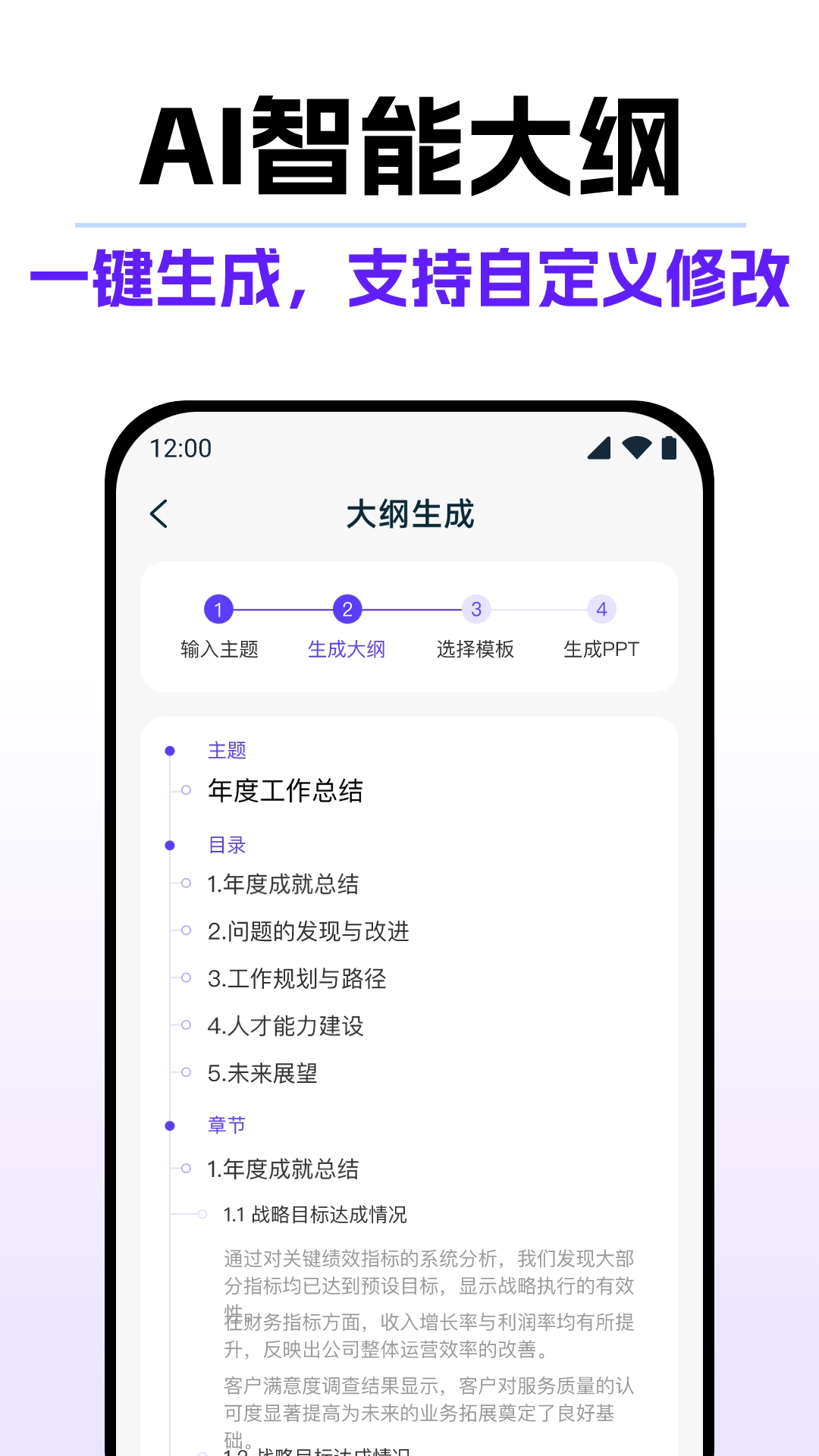The height and width of the screenshot is (1456, 819).
Task: Switch to the 选择模板 step label
Action: pos(475,650)
